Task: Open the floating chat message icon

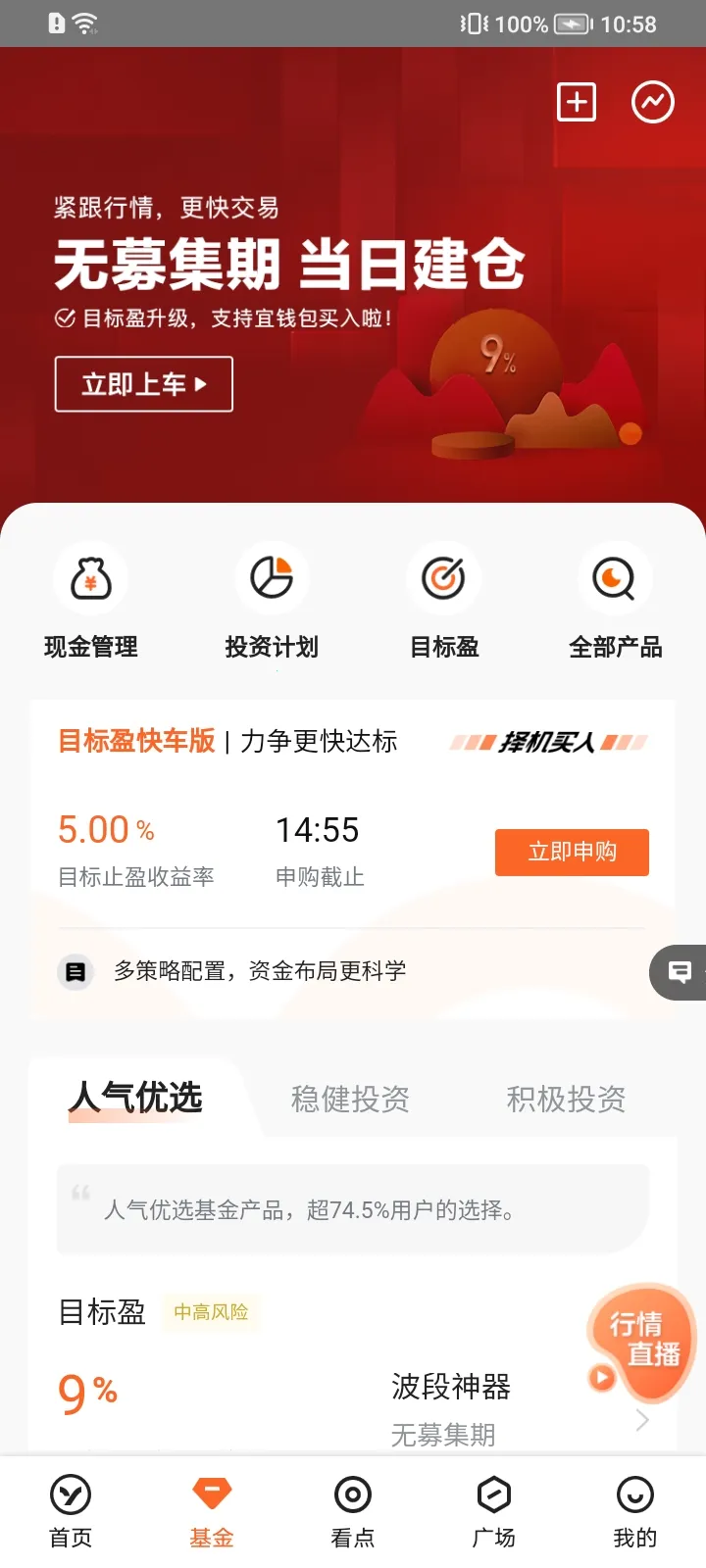Action: 681,973
